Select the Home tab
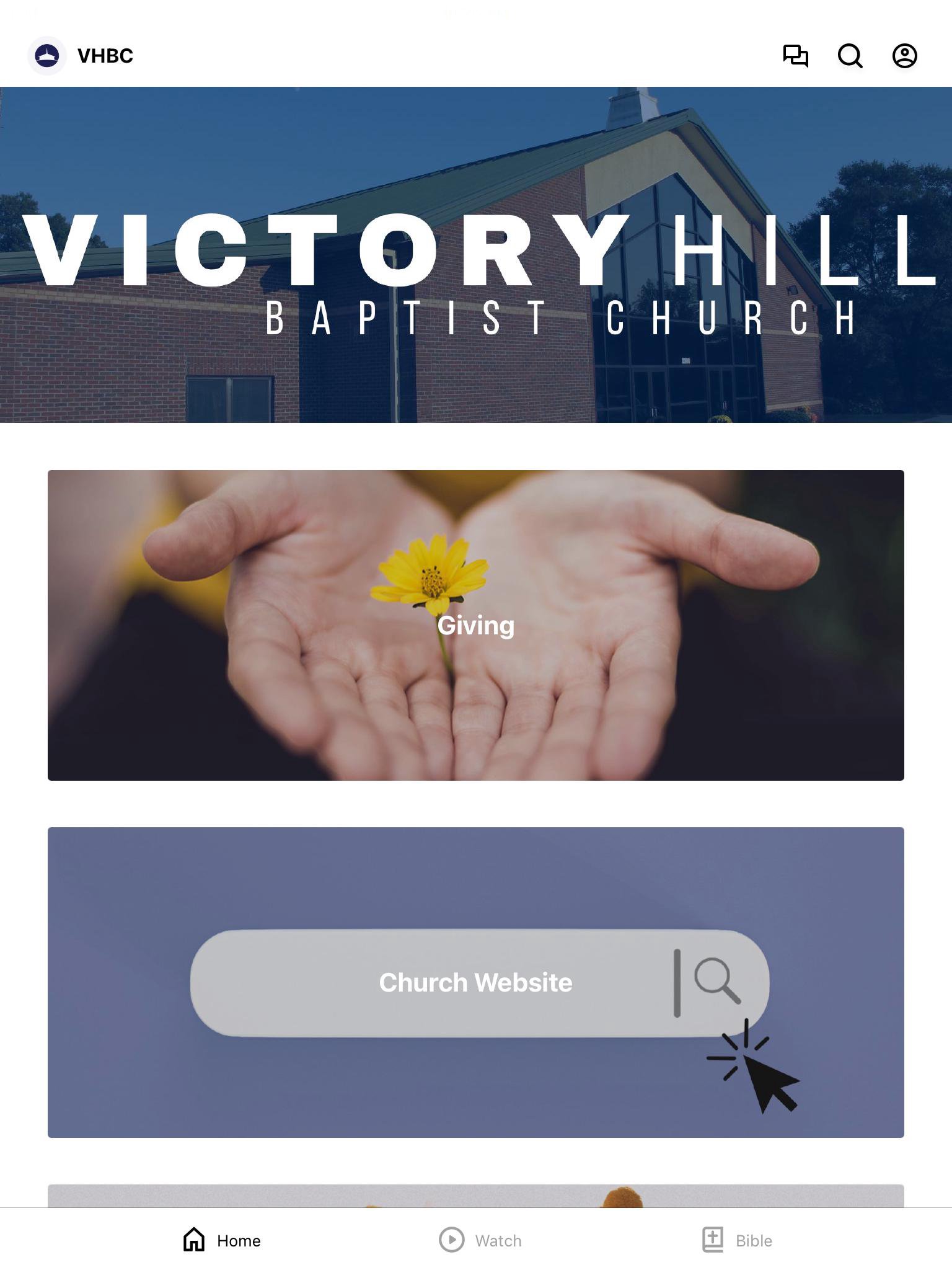The width and height of the screenshot is (952, 1270). pos(222,1240)
